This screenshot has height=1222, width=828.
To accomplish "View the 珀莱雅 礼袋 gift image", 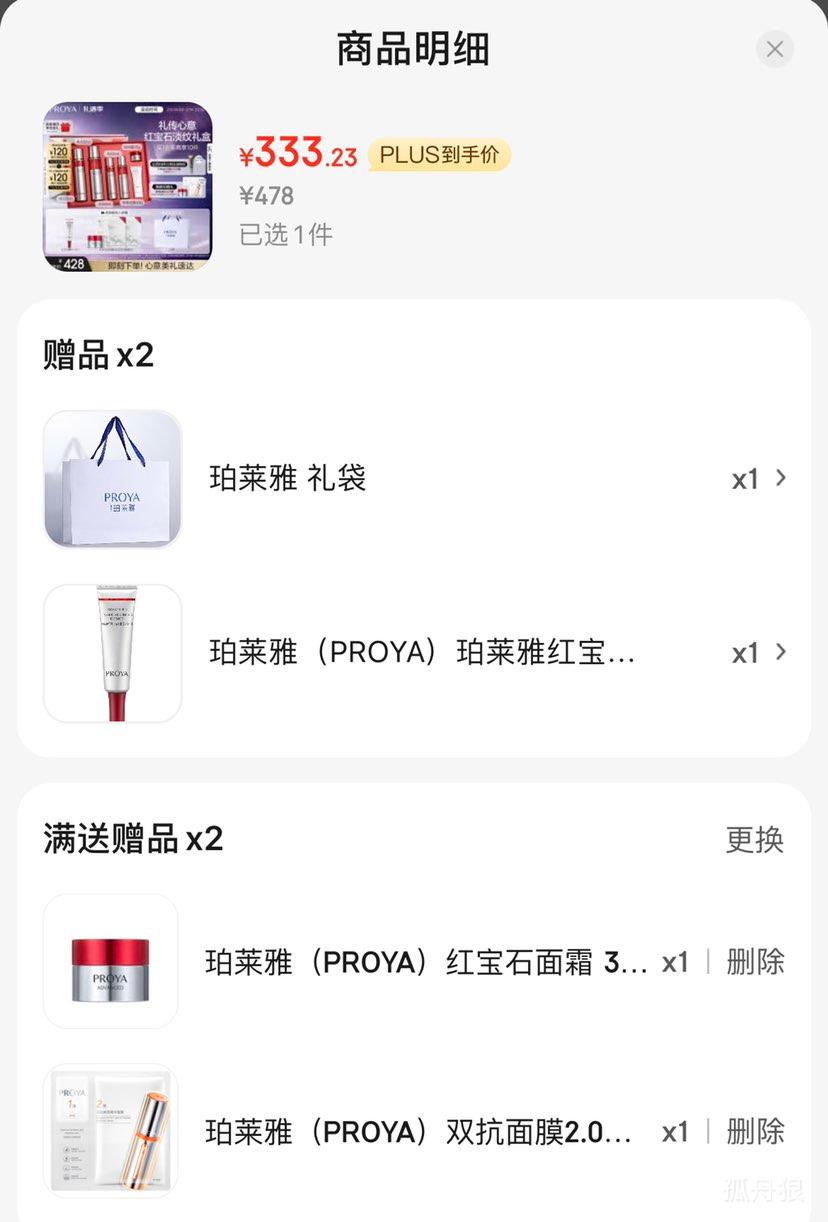I will click(112, 479).
